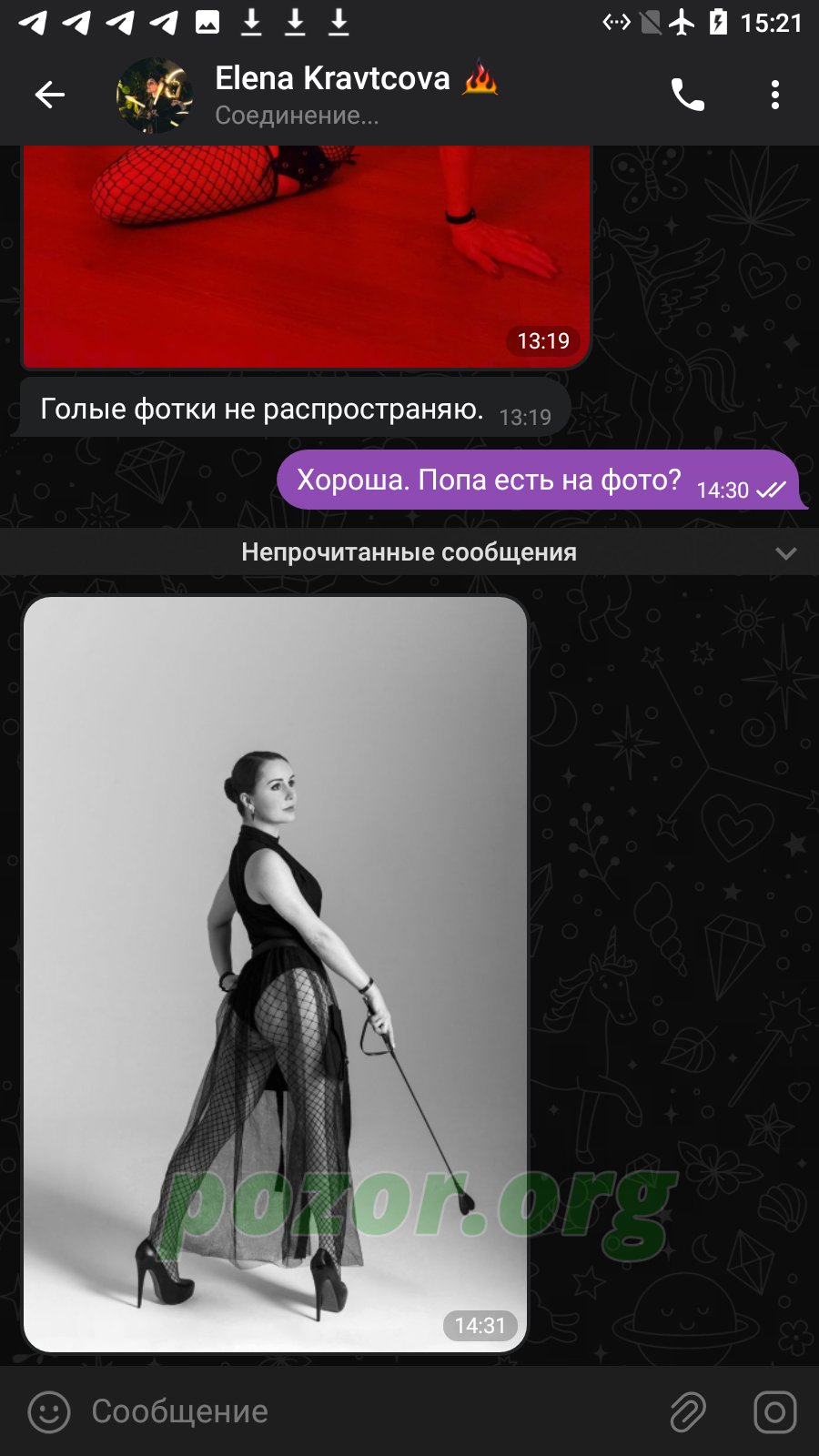This screenshot has height=1456, width=819.
Task: Tap the Сообщение message field
Action: click(364, 1411)
